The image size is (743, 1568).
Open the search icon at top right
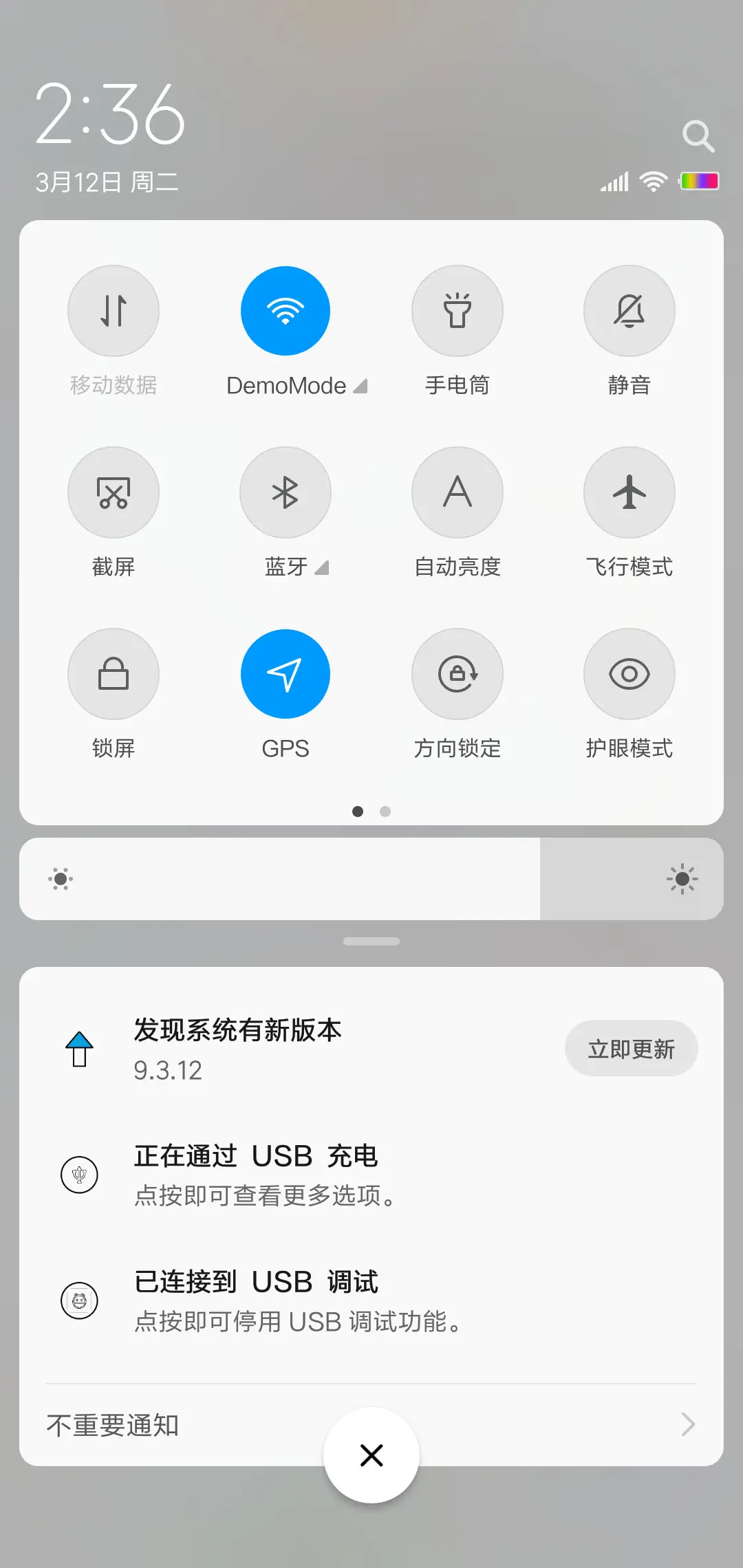[699, 135]
